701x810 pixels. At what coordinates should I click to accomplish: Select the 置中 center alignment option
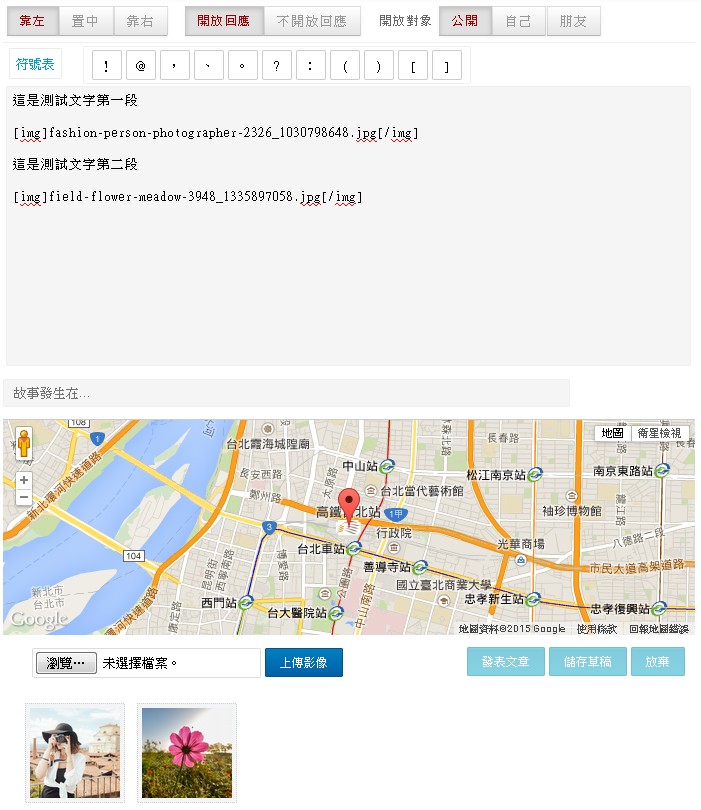coord(85,20)
